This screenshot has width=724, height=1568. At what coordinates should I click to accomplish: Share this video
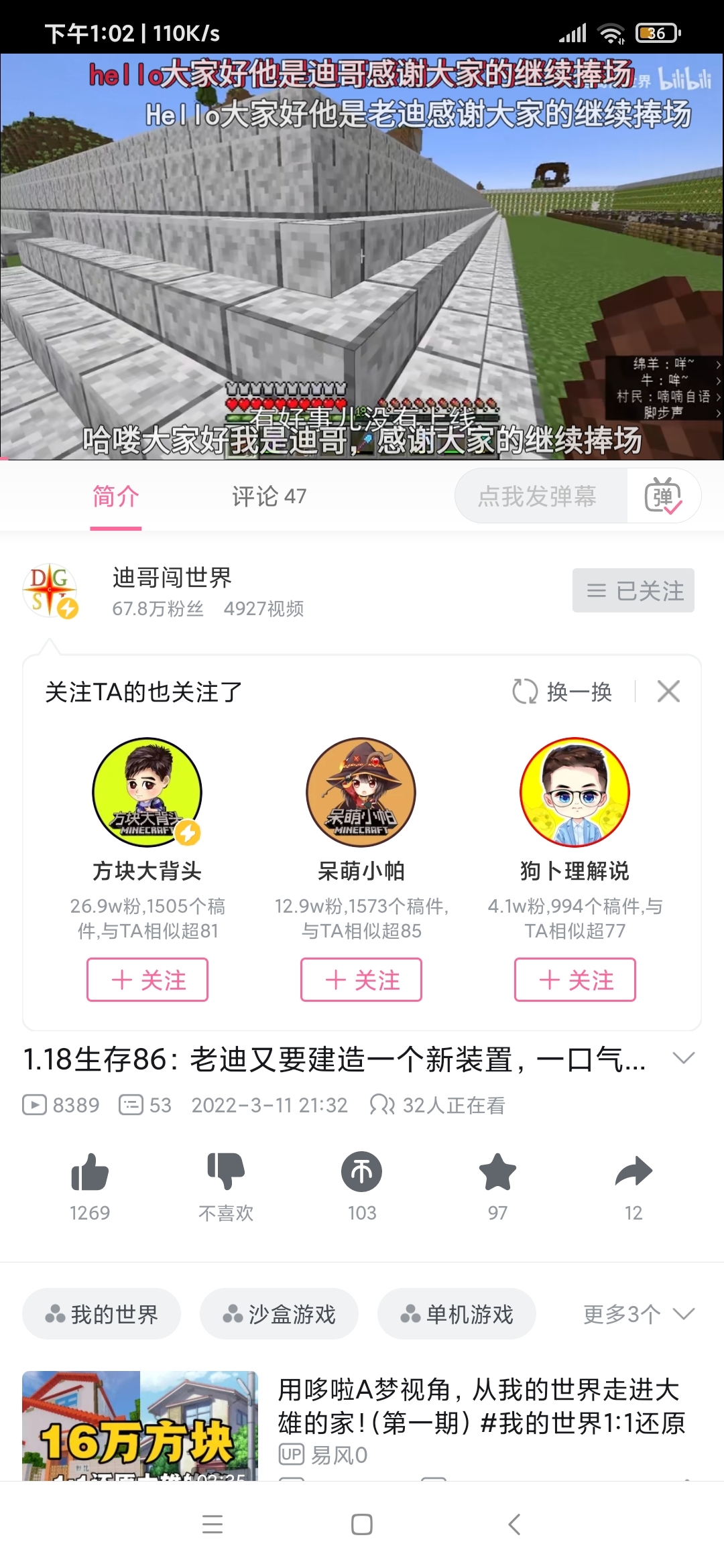633,1172
